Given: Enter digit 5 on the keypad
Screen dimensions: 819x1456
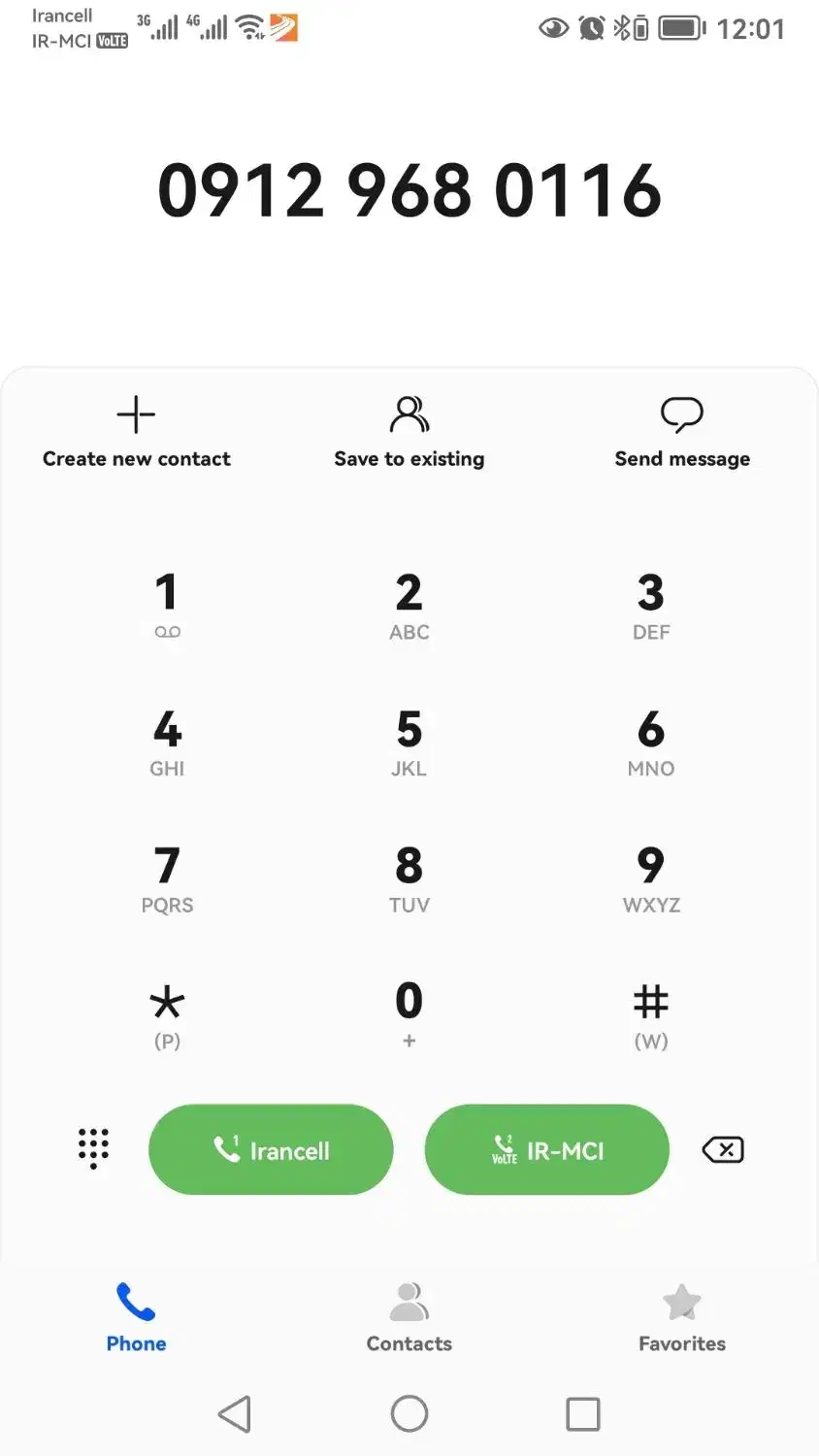Looking at the screenshot, I should [409, 743].
